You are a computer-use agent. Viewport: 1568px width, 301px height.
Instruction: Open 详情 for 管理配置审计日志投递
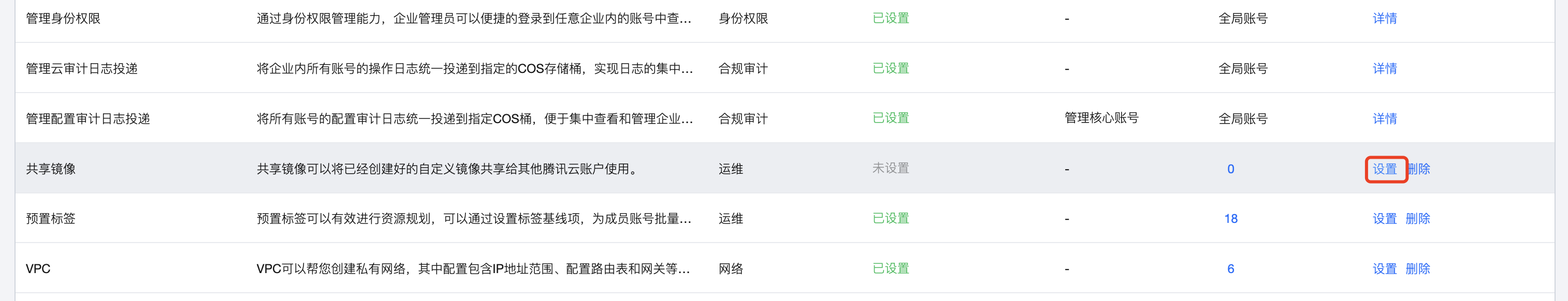point(1384,118)
